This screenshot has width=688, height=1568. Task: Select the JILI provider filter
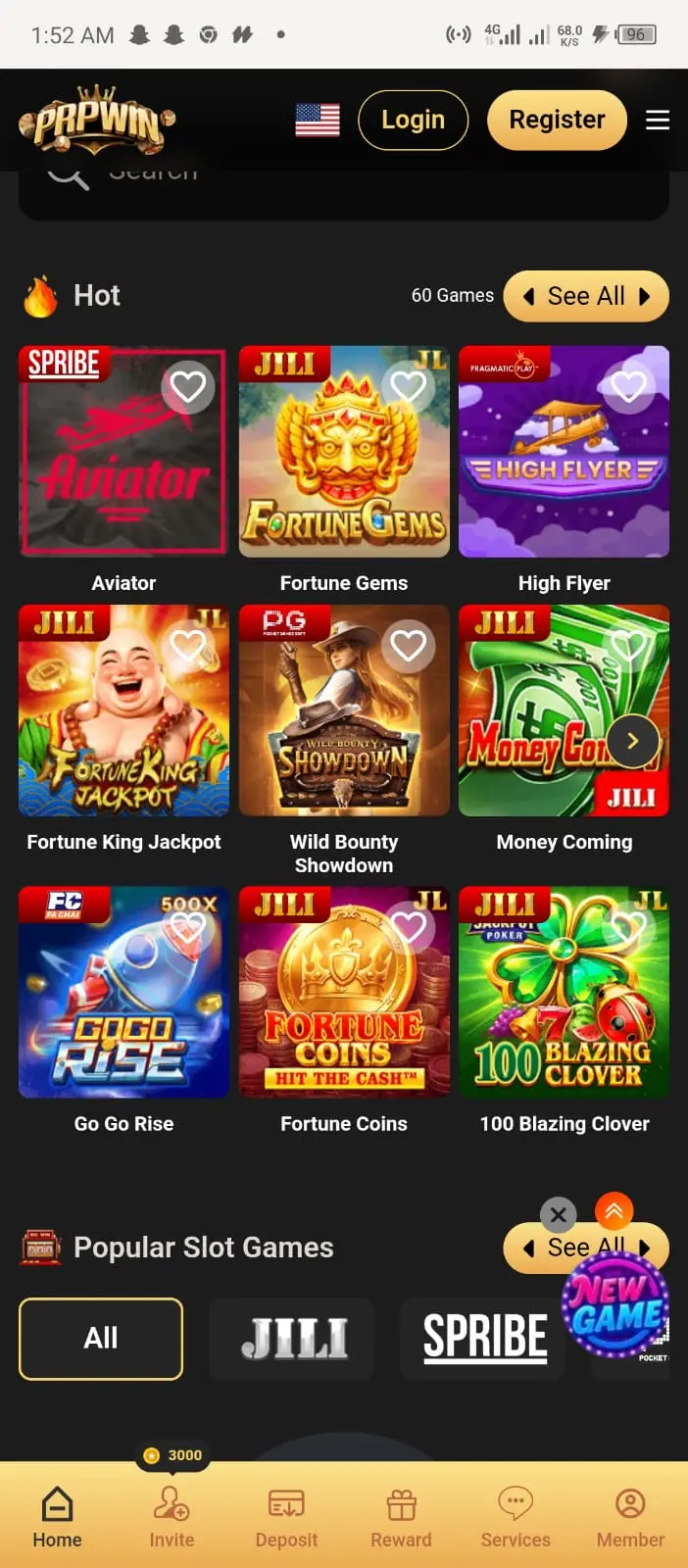pos(292,1339)
